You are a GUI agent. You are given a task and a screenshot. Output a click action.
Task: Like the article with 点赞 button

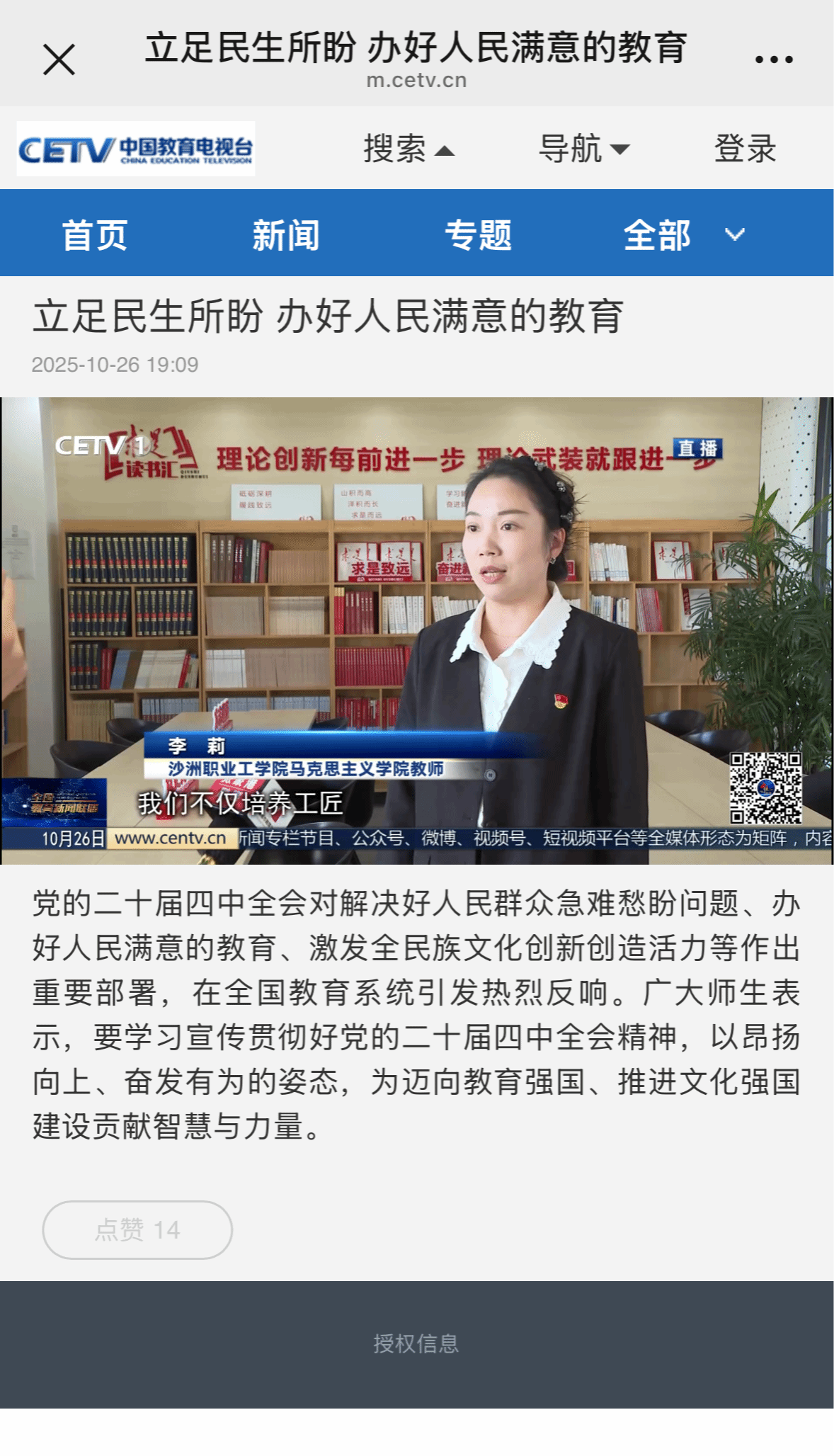pyautogui.click(x=137, y=1229)
